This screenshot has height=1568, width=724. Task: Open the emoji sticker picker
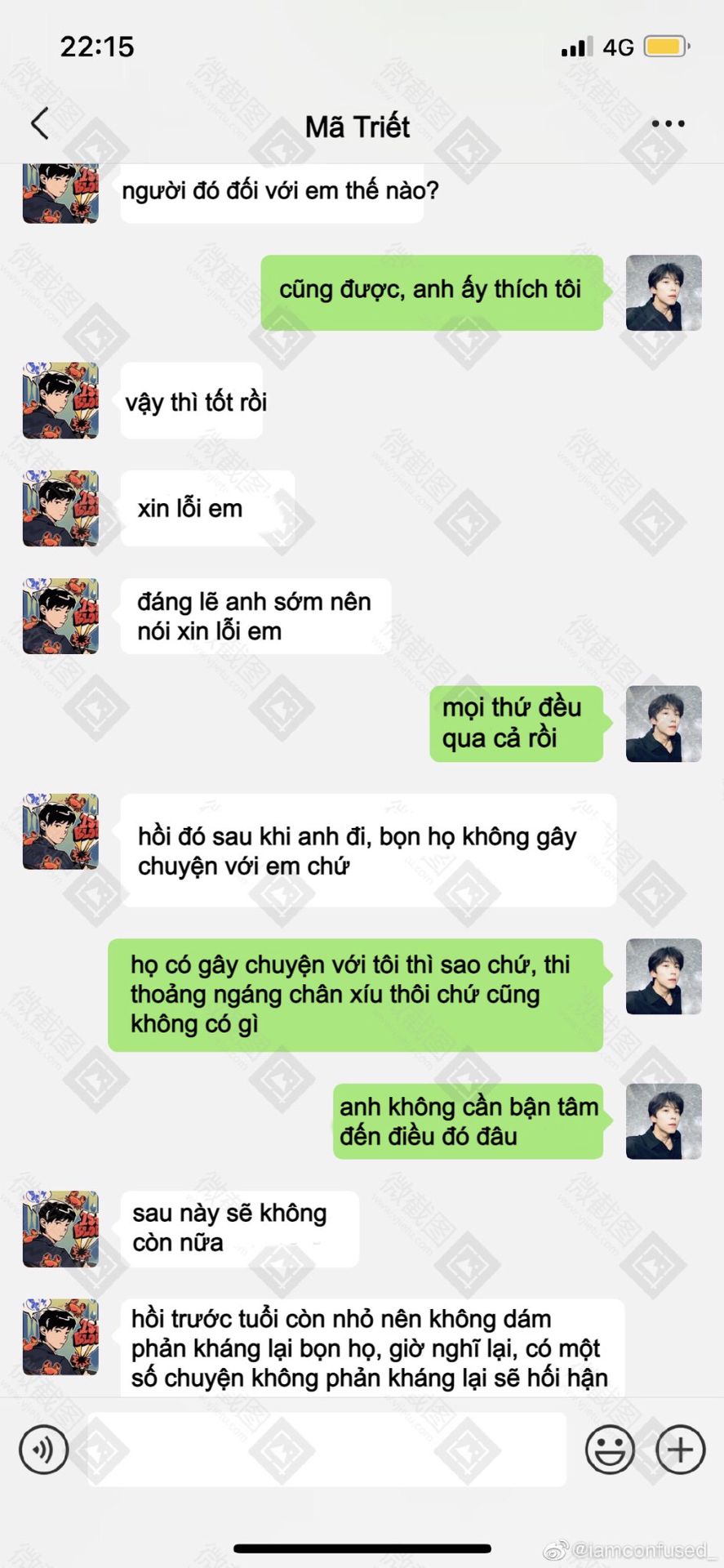tap(609, 1449)
